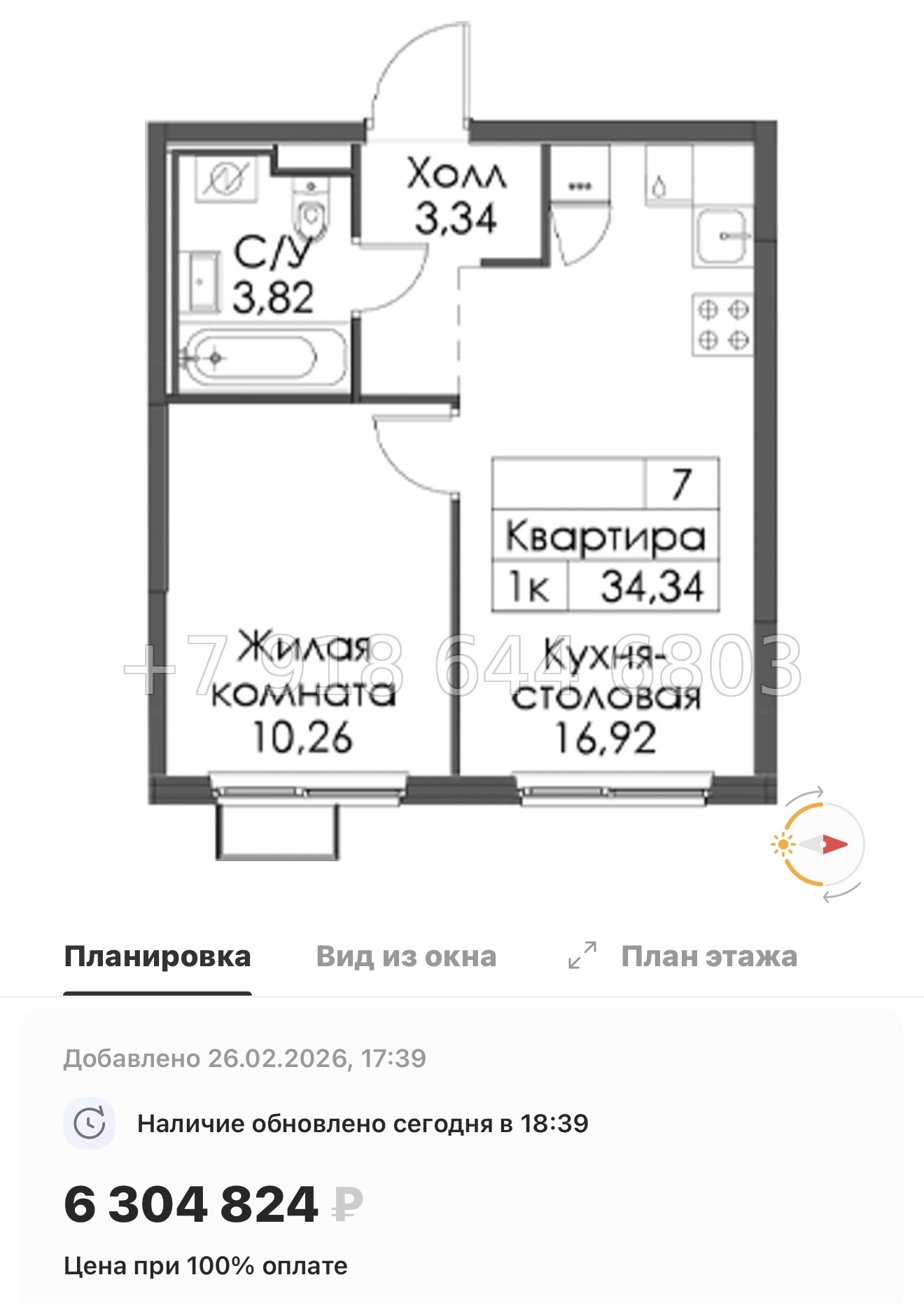Click the kitchen sink symbol on the floor plan
This screenshot has width=924, height=1303.
[723, 235]
